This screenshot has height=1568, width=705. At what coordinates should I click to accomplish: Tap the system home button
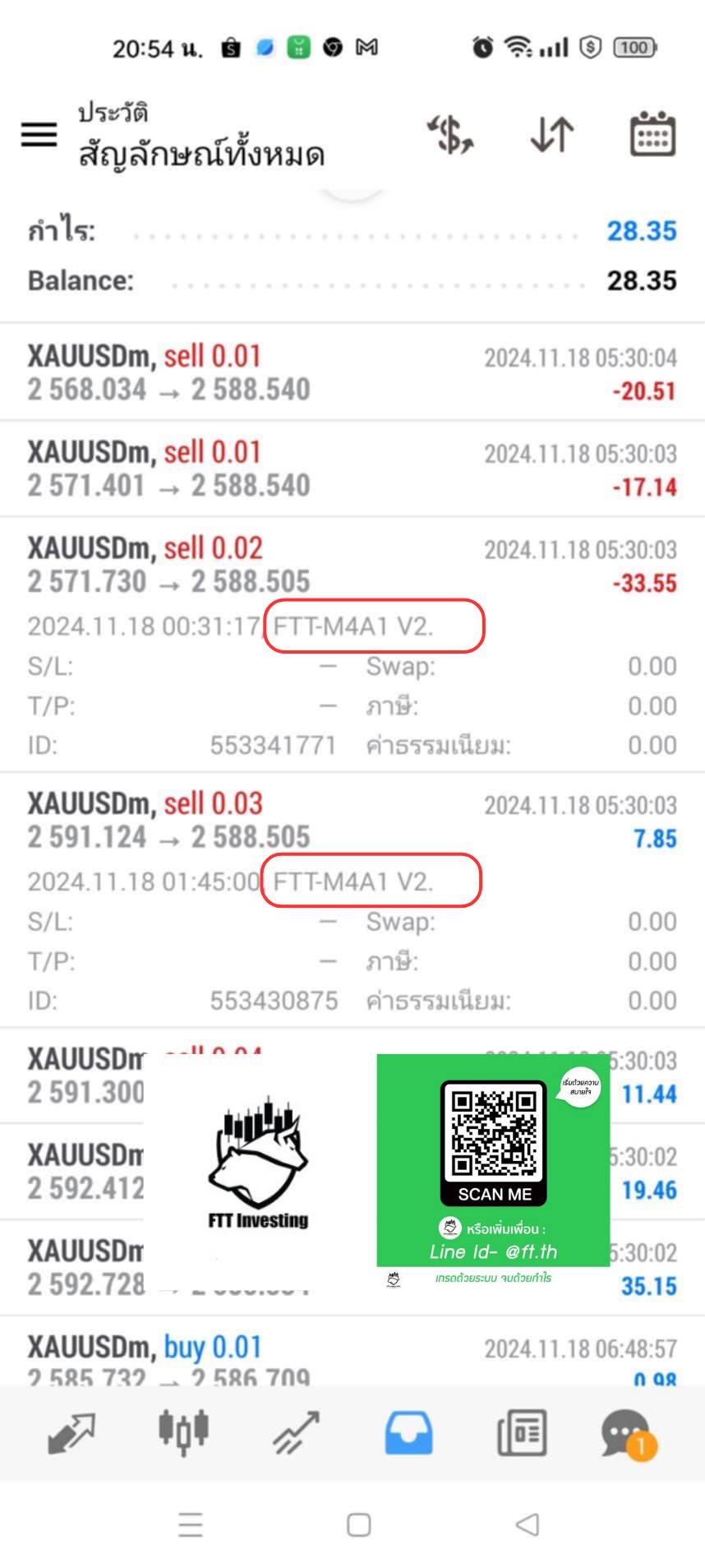pos(358,1524)
